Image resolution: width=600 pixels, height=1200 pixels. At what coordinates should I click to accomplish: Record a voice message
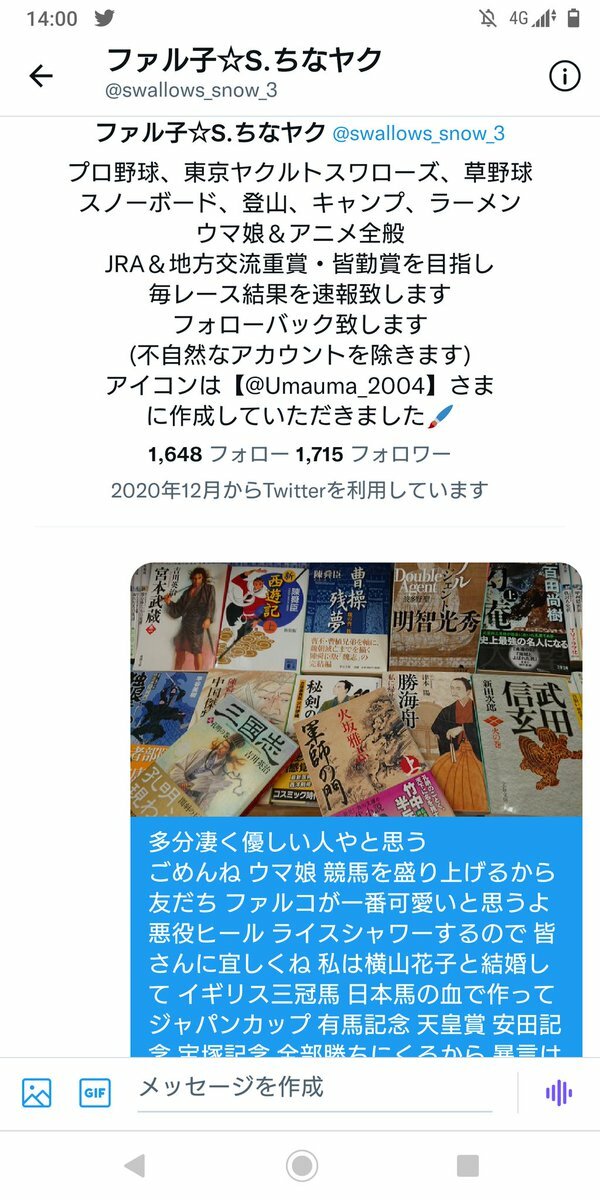pos(558,1093)
